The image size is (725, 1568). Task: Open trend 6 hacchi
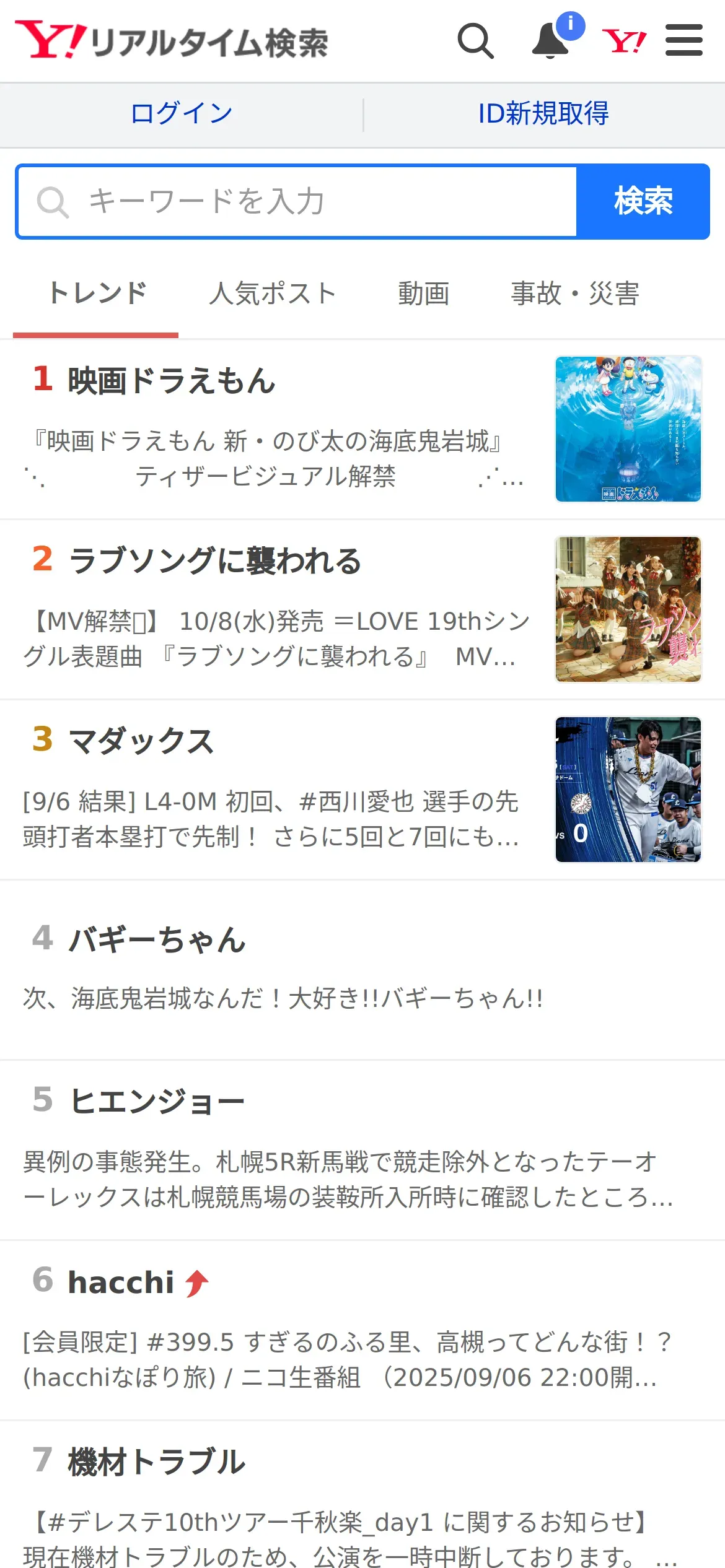[362, 1330]
